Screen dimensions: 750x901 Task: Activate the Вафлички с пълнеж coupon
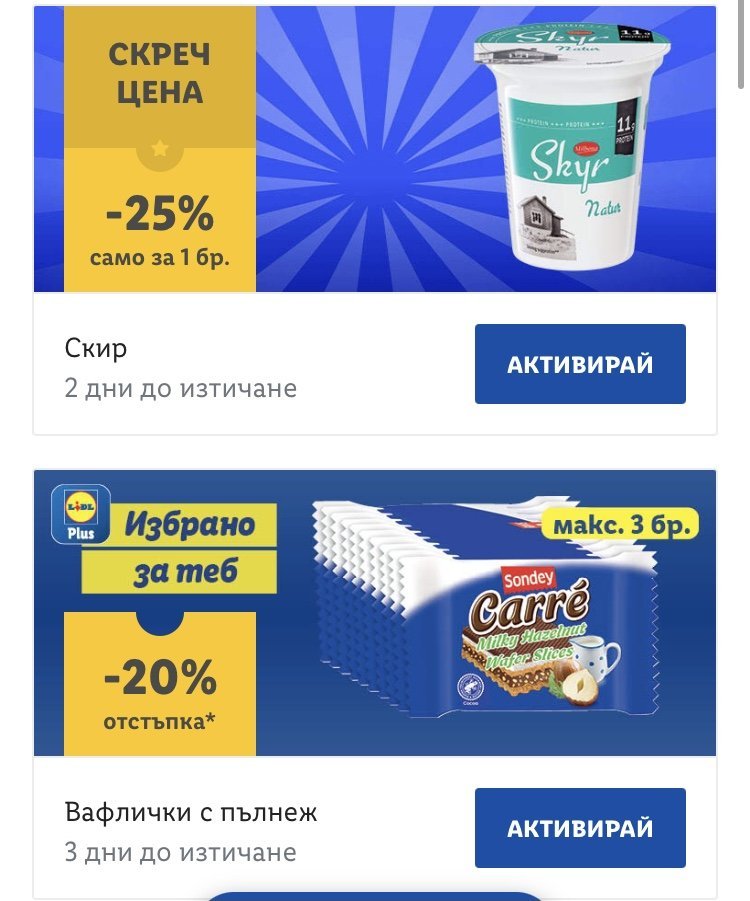click(580, 828)
